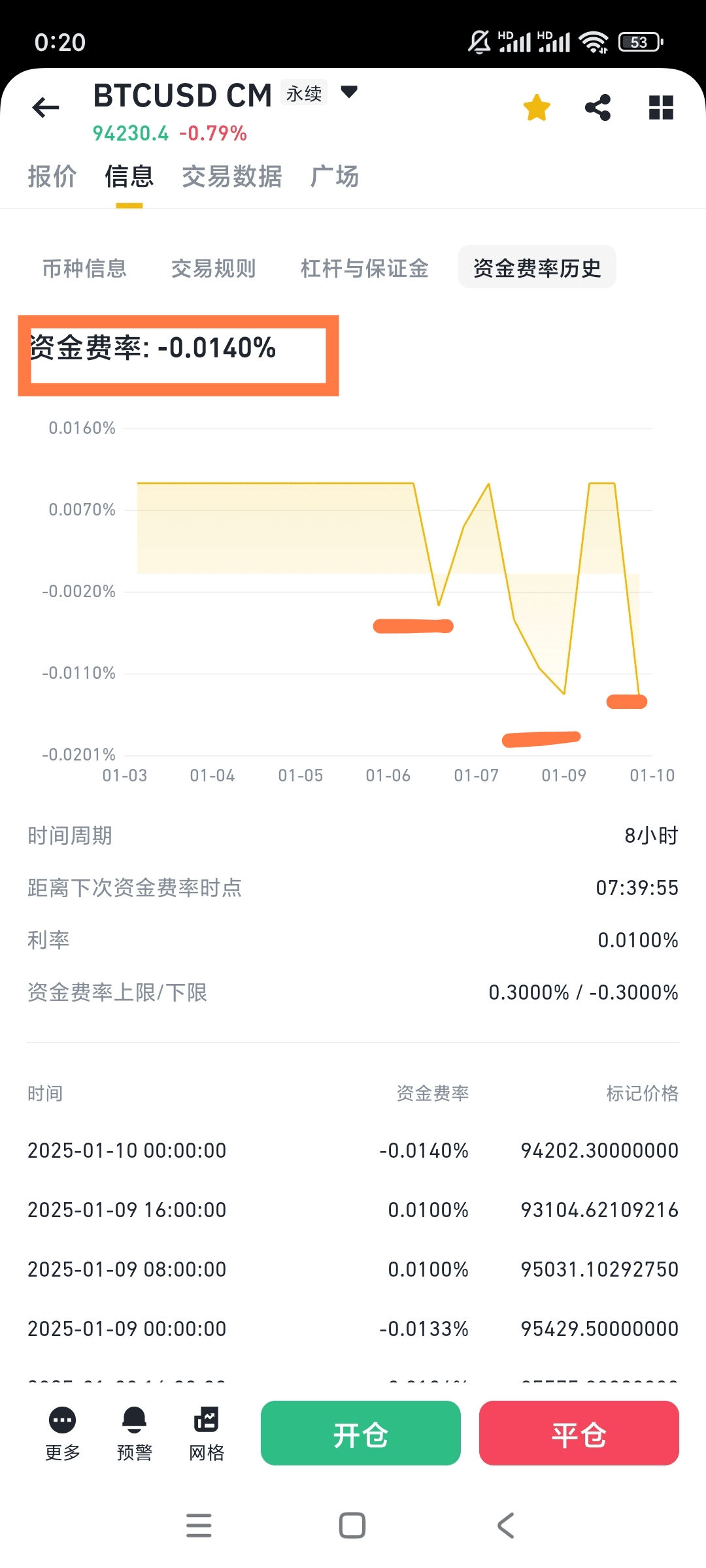Viewport: 706px width, 1568px height.
Task: Switch to the 报价 tab
Action: point(52,176)
